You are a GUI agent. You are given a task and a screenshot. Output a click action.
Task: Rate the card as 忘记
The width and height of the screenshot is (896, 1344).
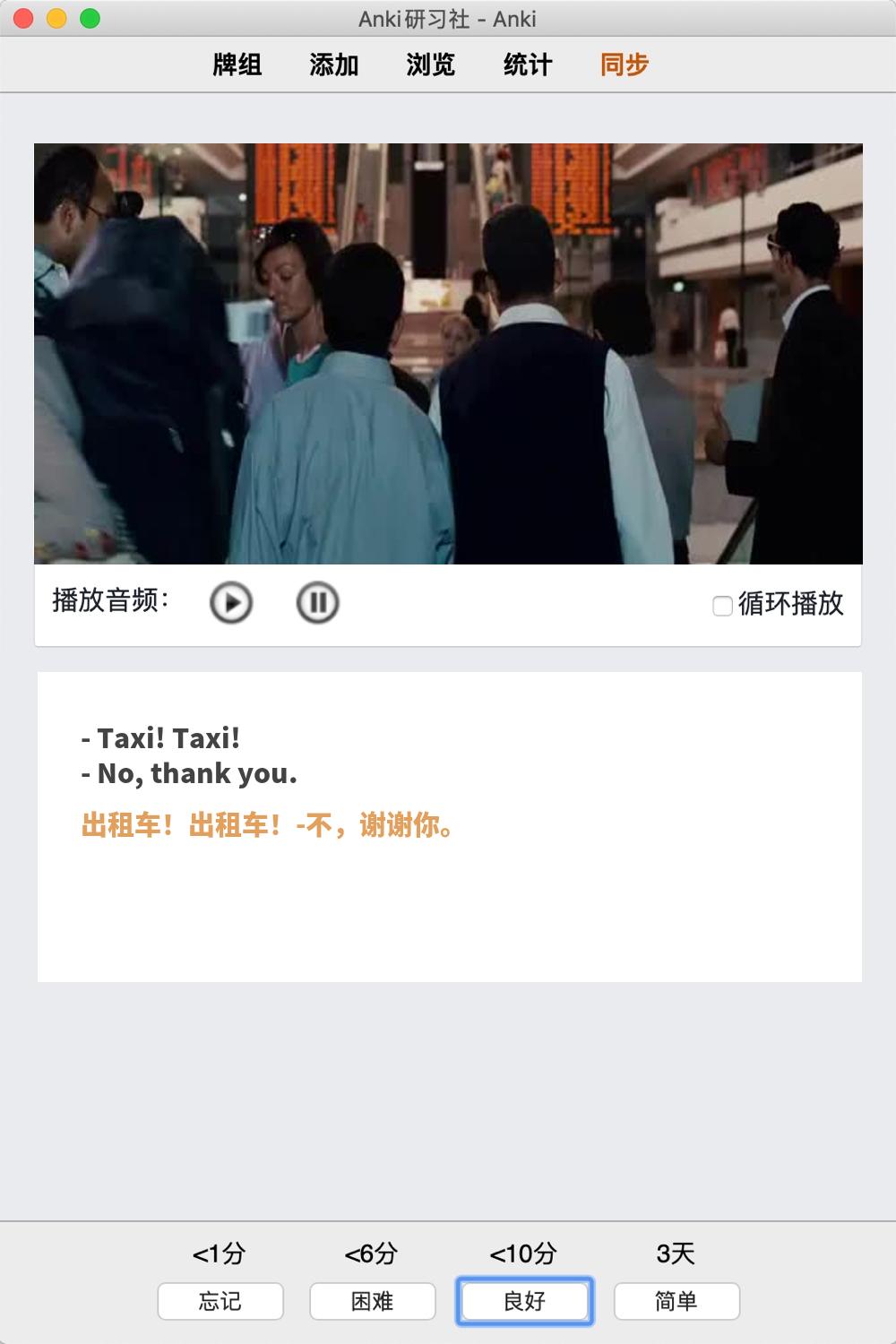point(220,1301)
